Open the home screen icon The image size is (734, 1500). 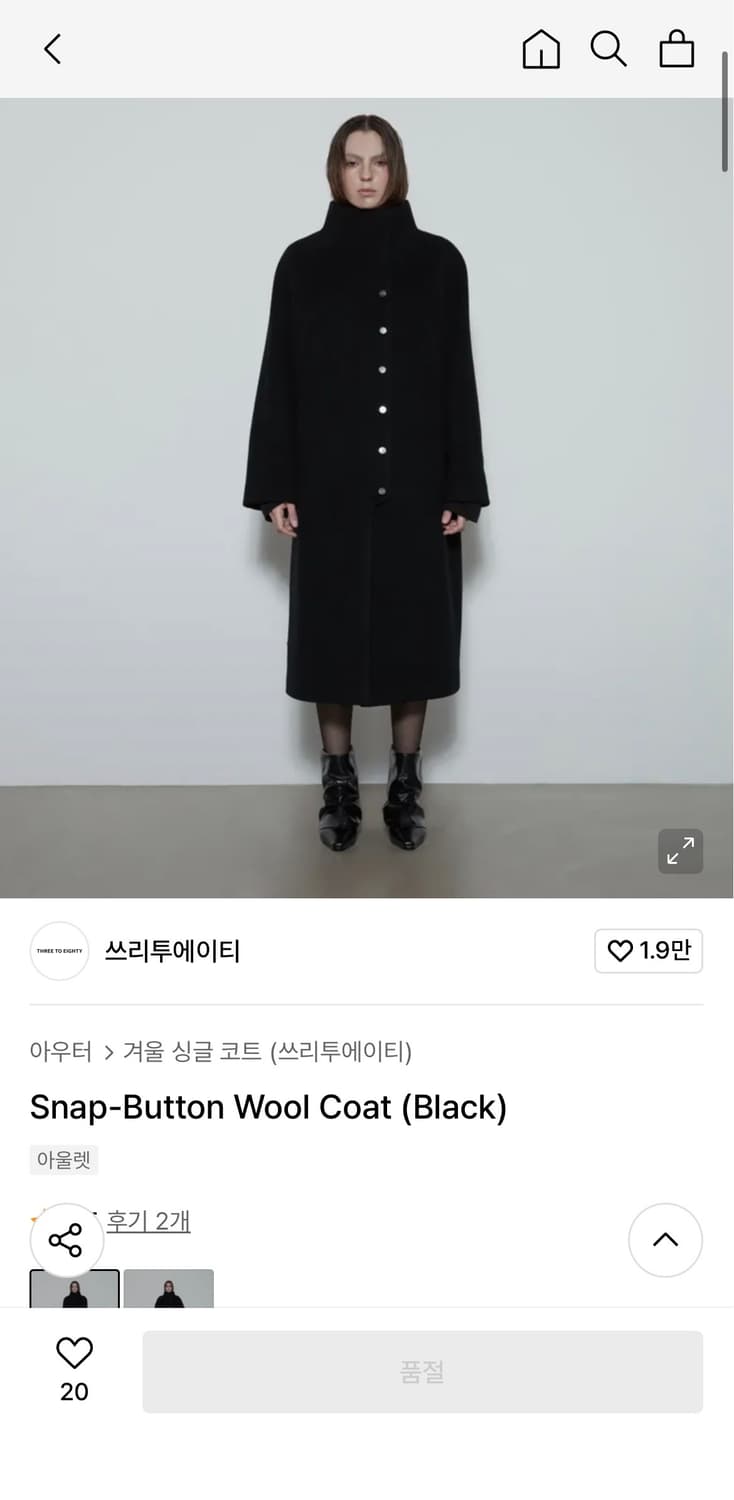tap(541, 48)
